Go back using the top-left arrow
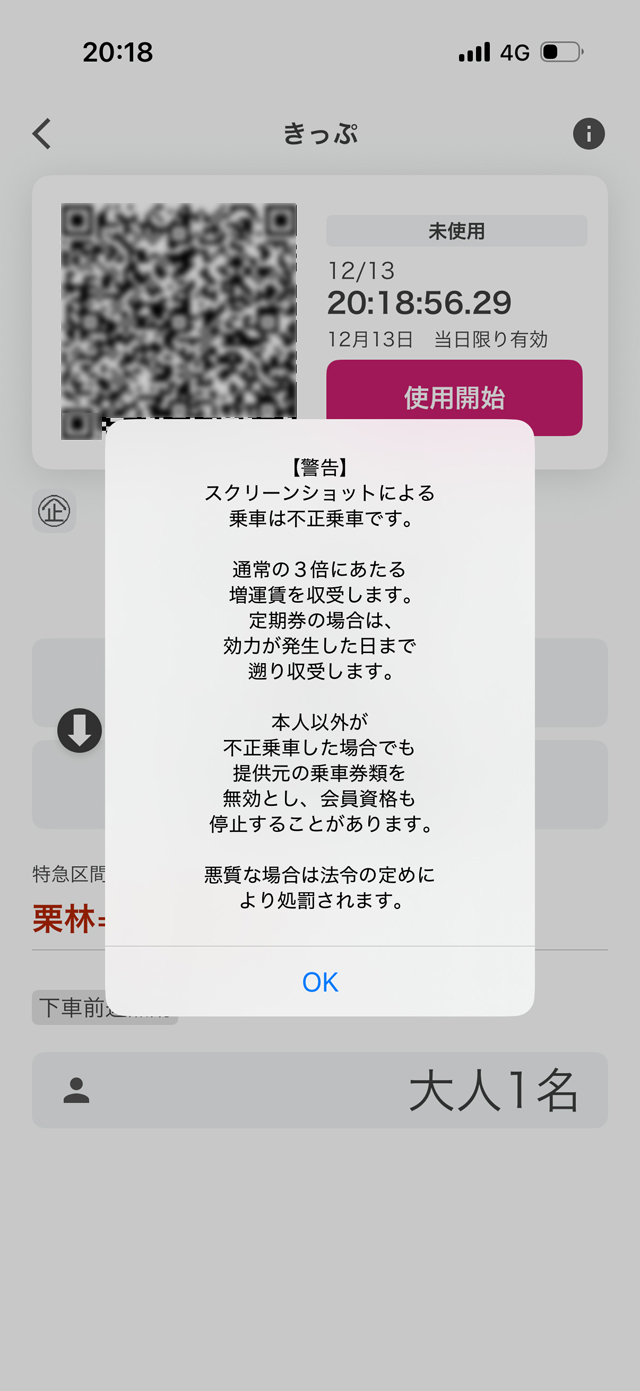The image size is (640, 1391). pyautogui.click(x=42, y=134)
